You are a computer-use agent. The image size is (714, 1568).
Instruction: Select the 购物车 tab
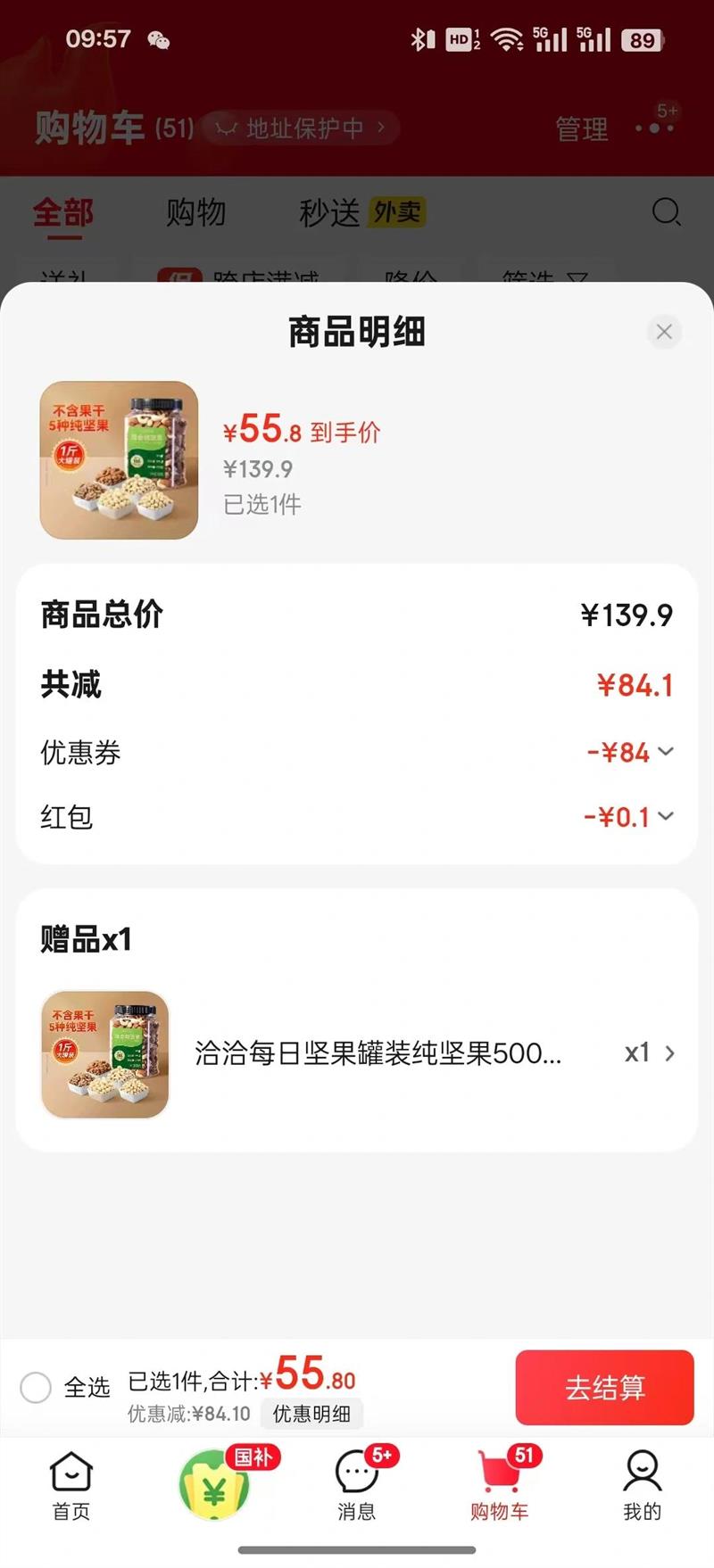coord(500,1487)
